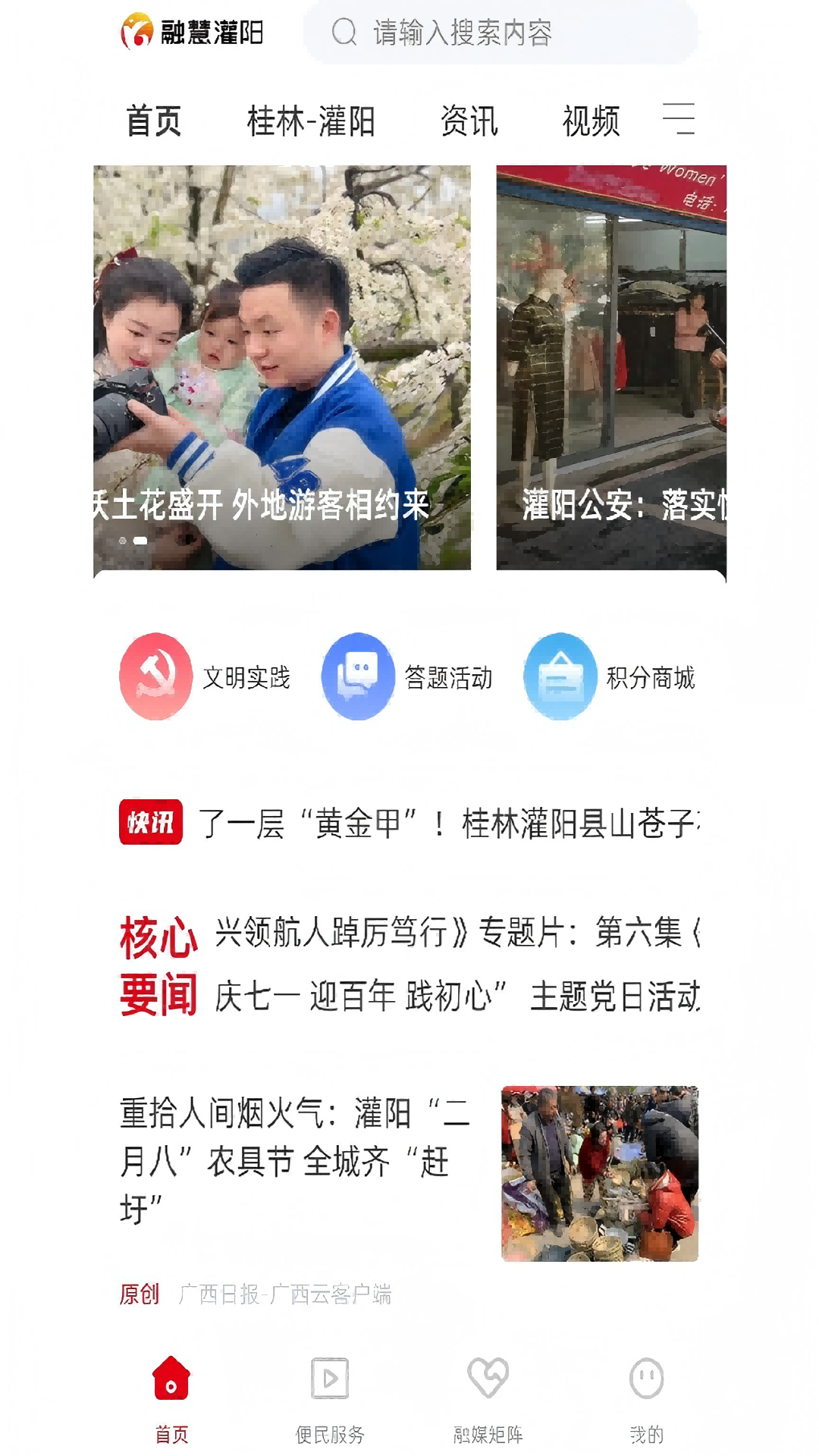Open the 快讯 news ticker headline

tap(447, 823)
